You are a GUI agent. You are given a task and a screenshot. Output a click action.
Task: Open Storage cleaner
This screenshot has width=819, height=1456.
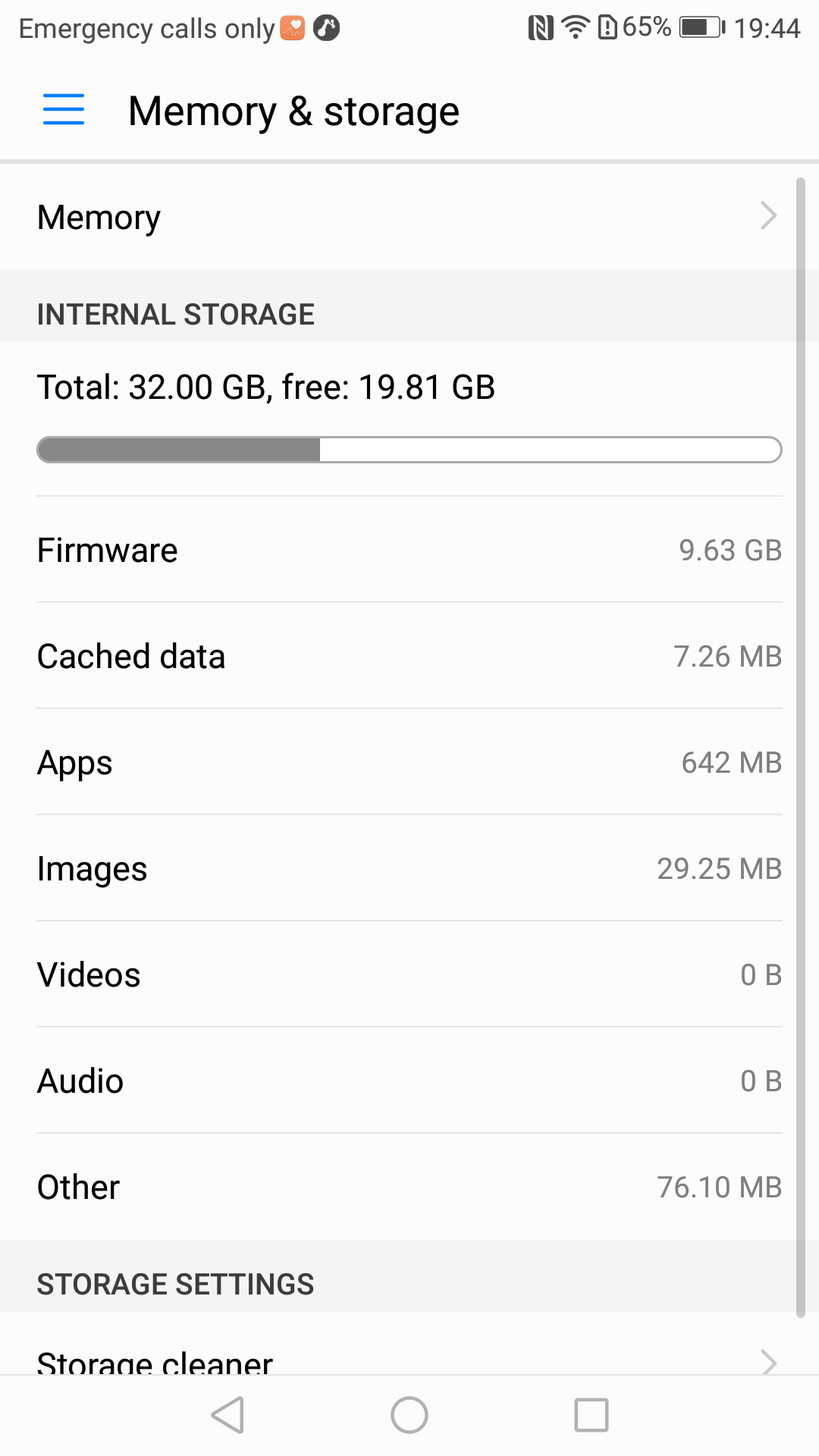pos(409,1360)
